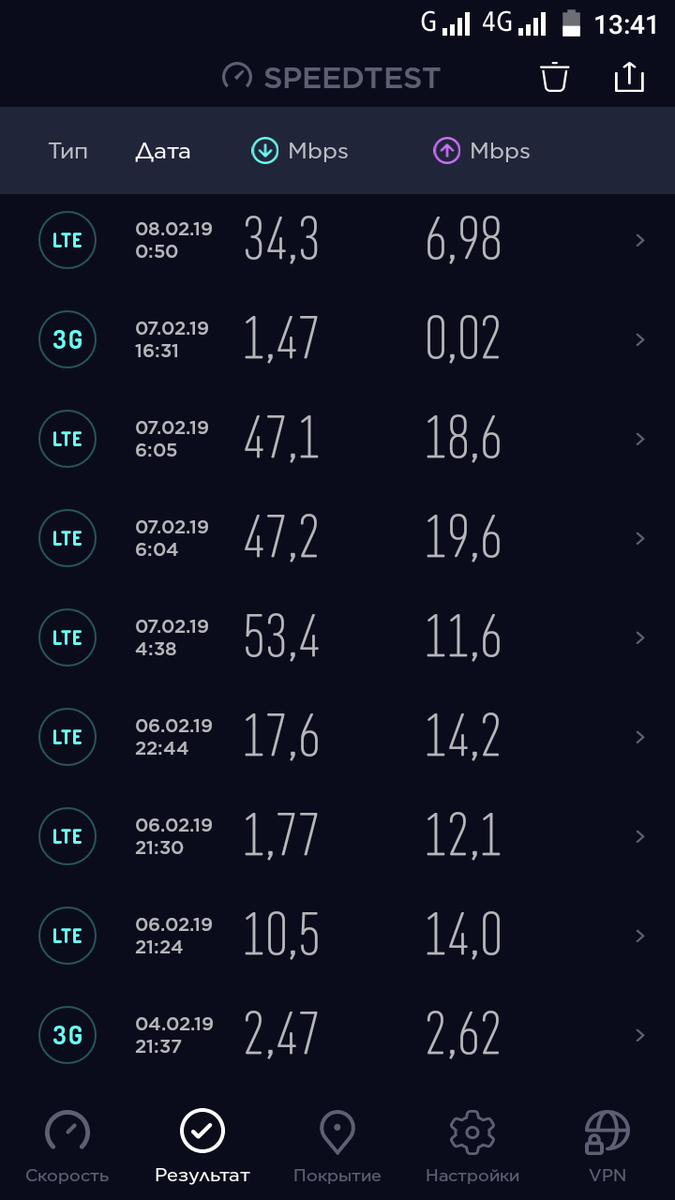
Task: Open the 3G result from 04.02.19 21:37
Action: coord(340,1035)
